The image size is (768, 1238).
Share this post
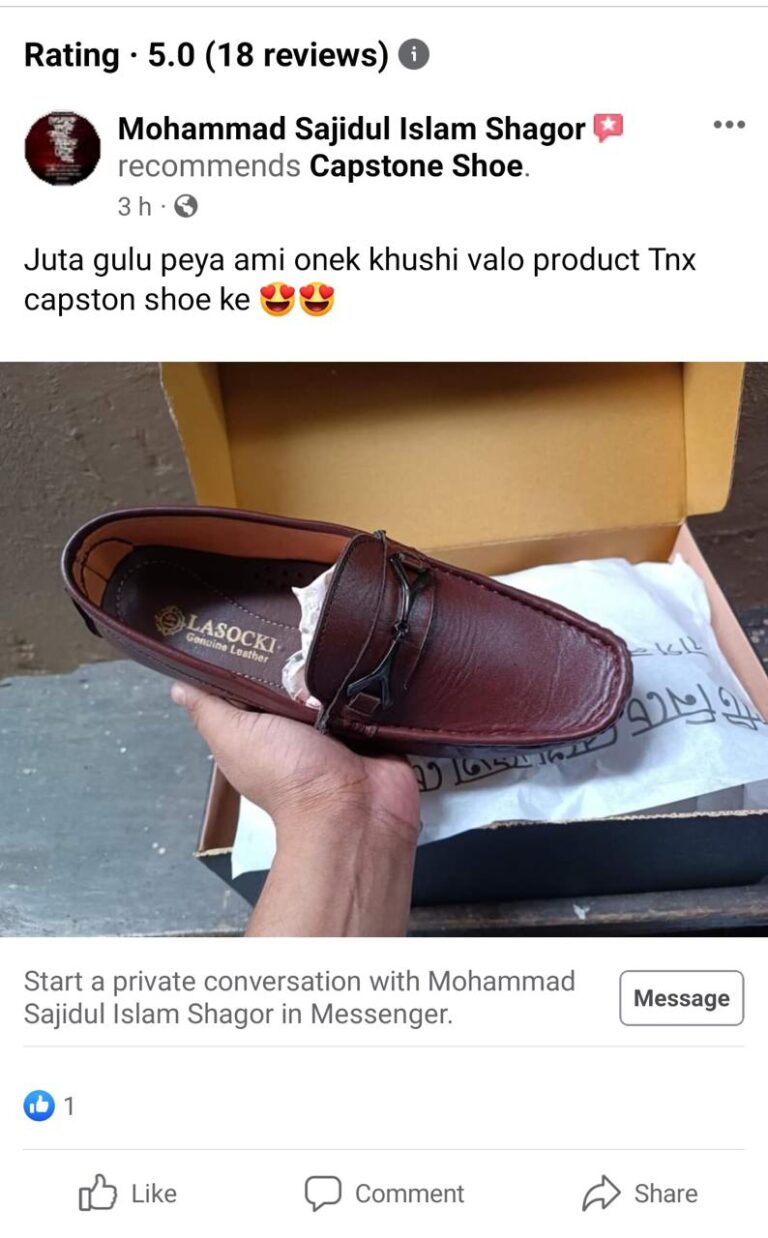click(x=640, y=1193)
